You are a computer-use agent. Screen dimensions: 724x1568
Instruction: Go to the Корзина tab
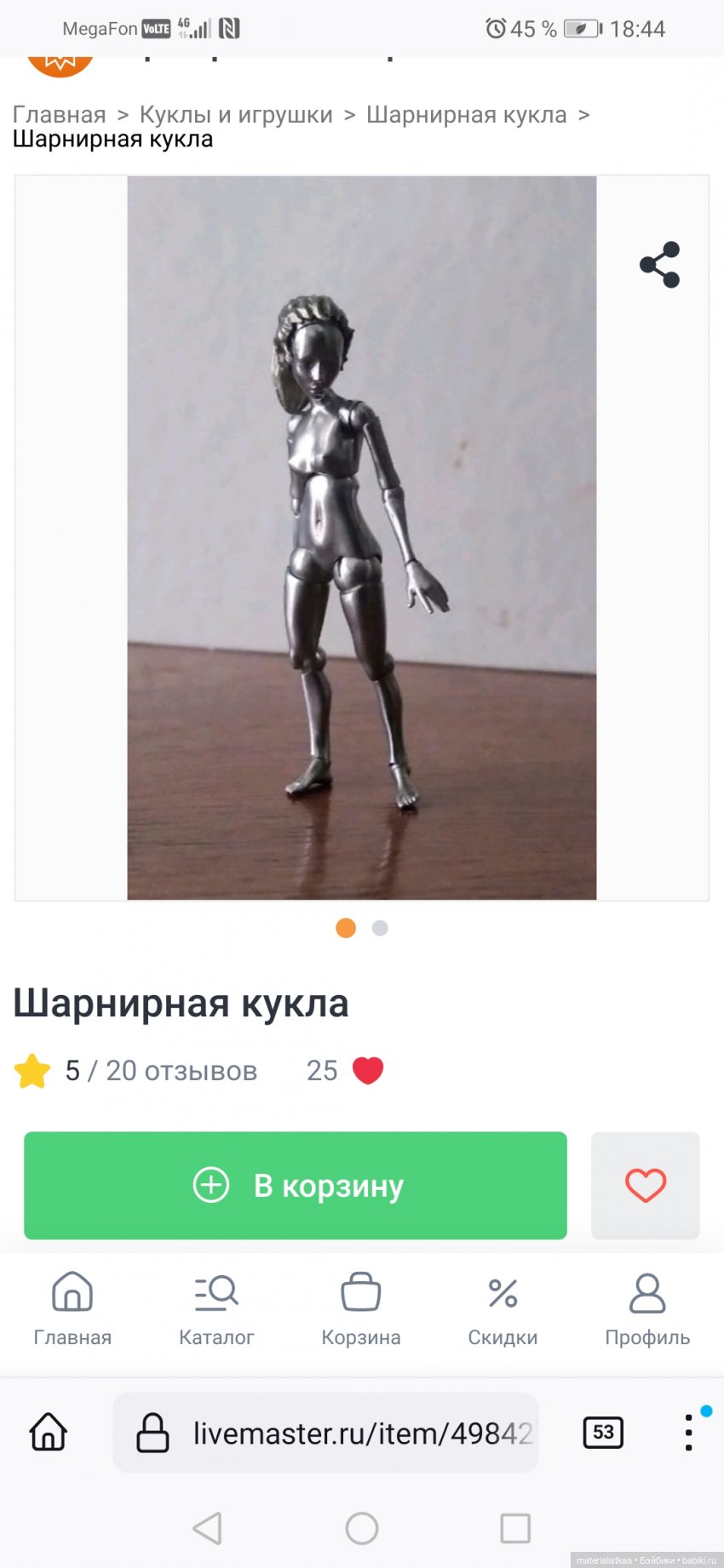(x=360, y=1309)
